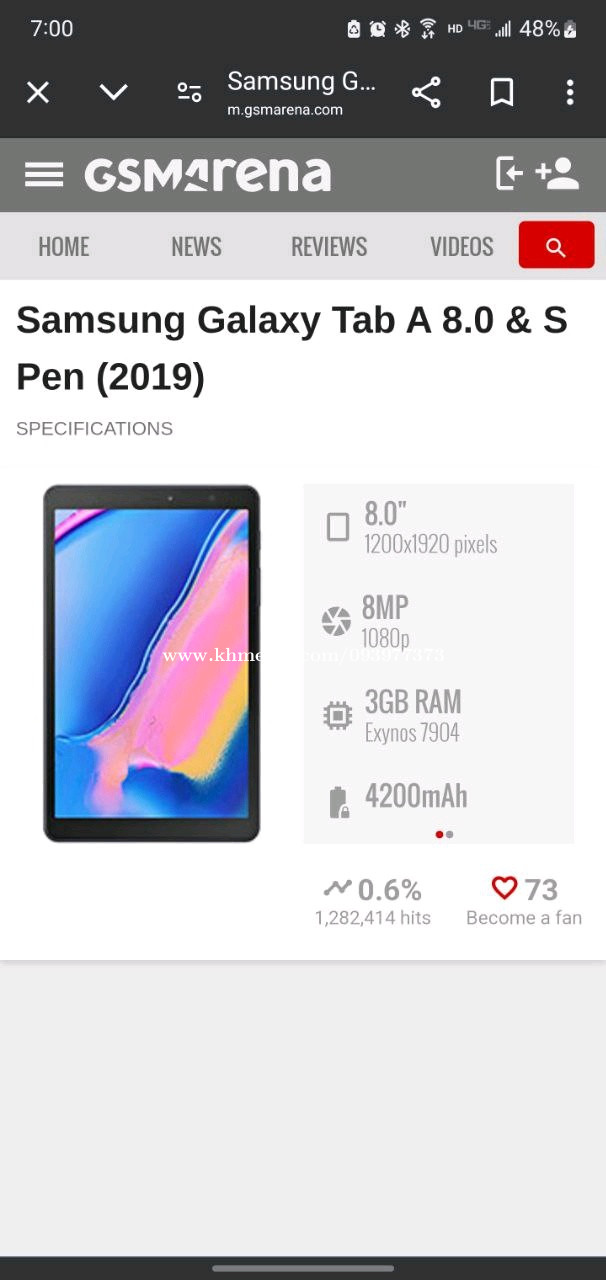Minimize the browser tab with the chevron
606x1280 pixels.
click(x=114, y=93)
